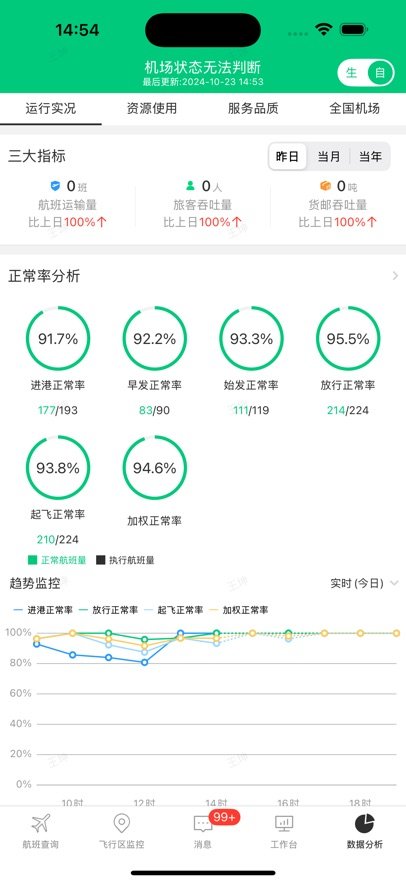Select the 数据分析 bottom tab
The image size is (406, 883).
click(x=365, y=831)
